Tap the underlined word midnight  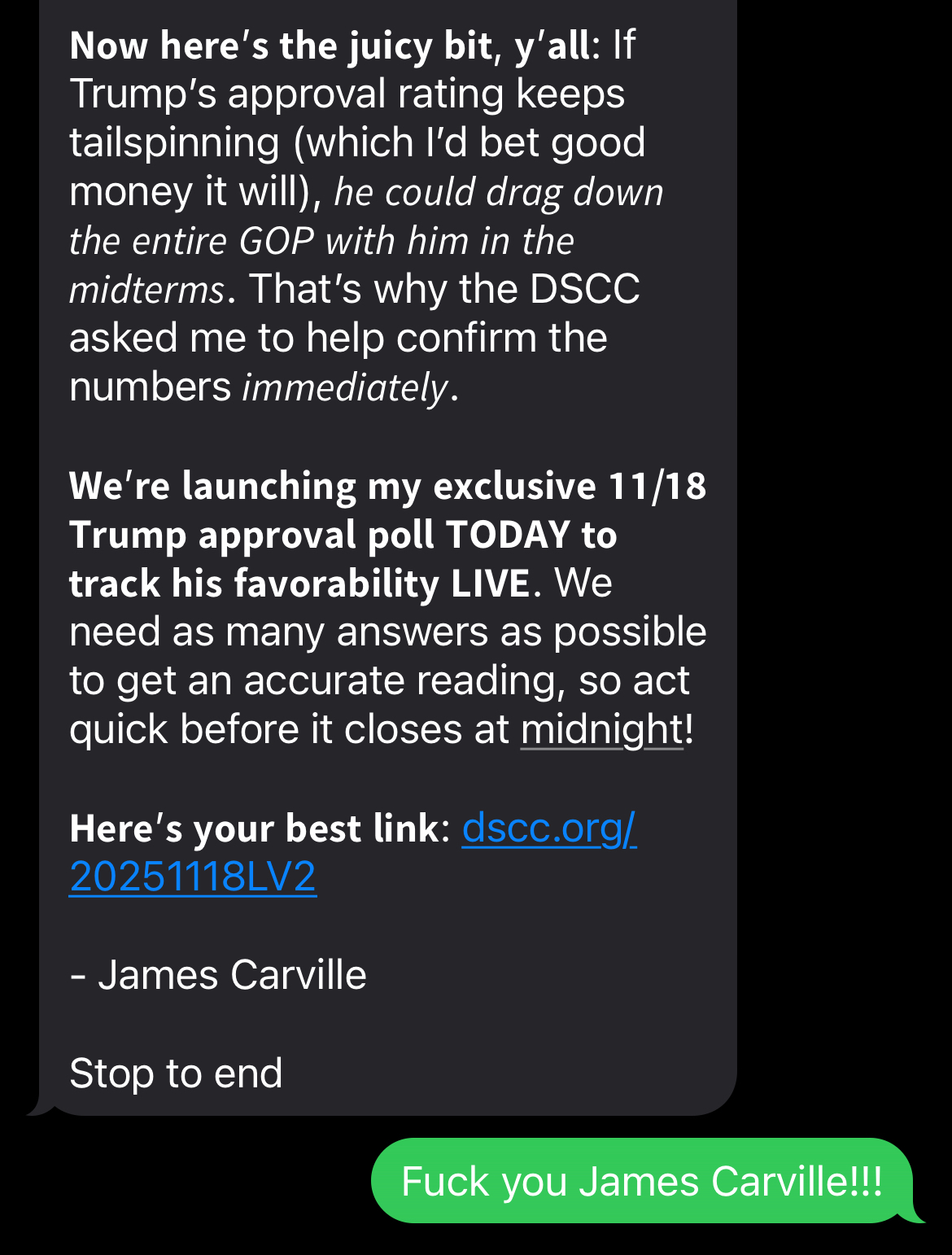pos(602,729)
